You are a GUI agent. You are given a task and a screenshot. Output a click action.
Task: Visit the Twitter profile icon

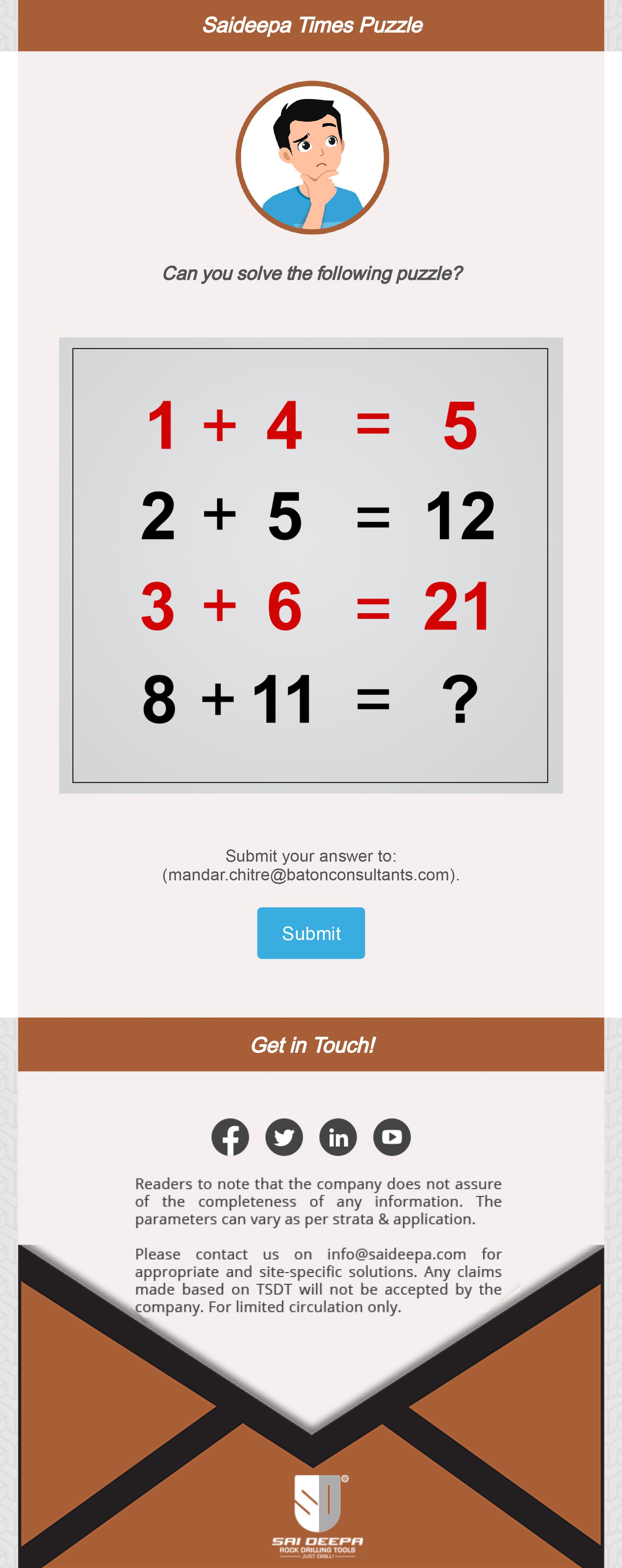(x=284, y=1136)
